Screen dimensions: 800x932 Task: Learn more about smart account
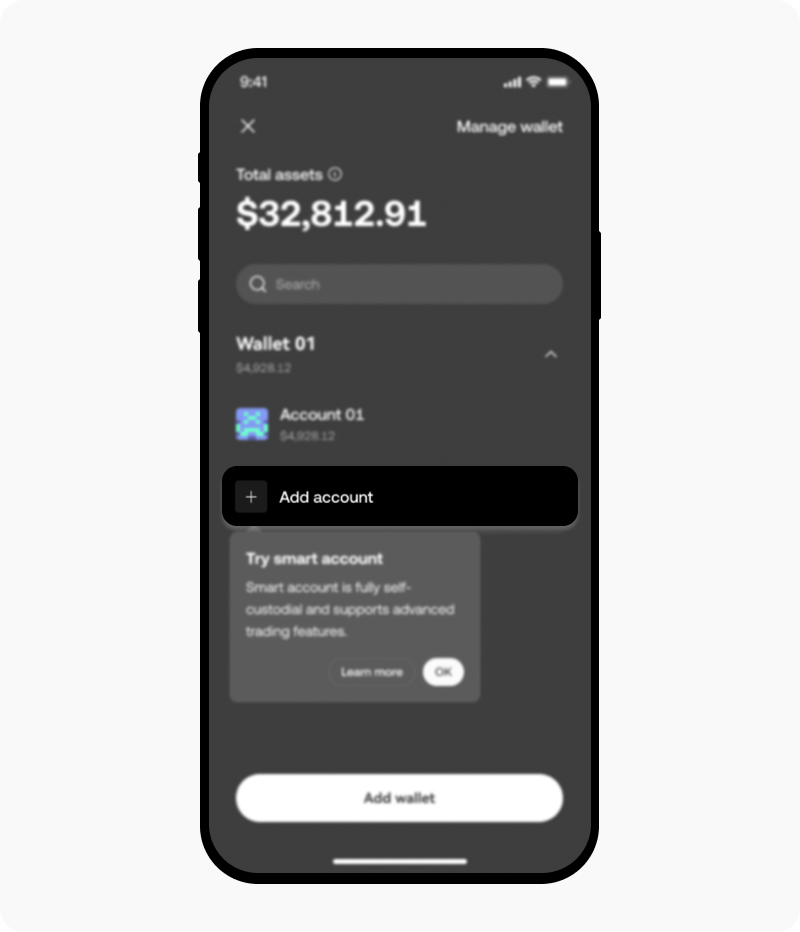pyautogui.click(x=371, y=672)
